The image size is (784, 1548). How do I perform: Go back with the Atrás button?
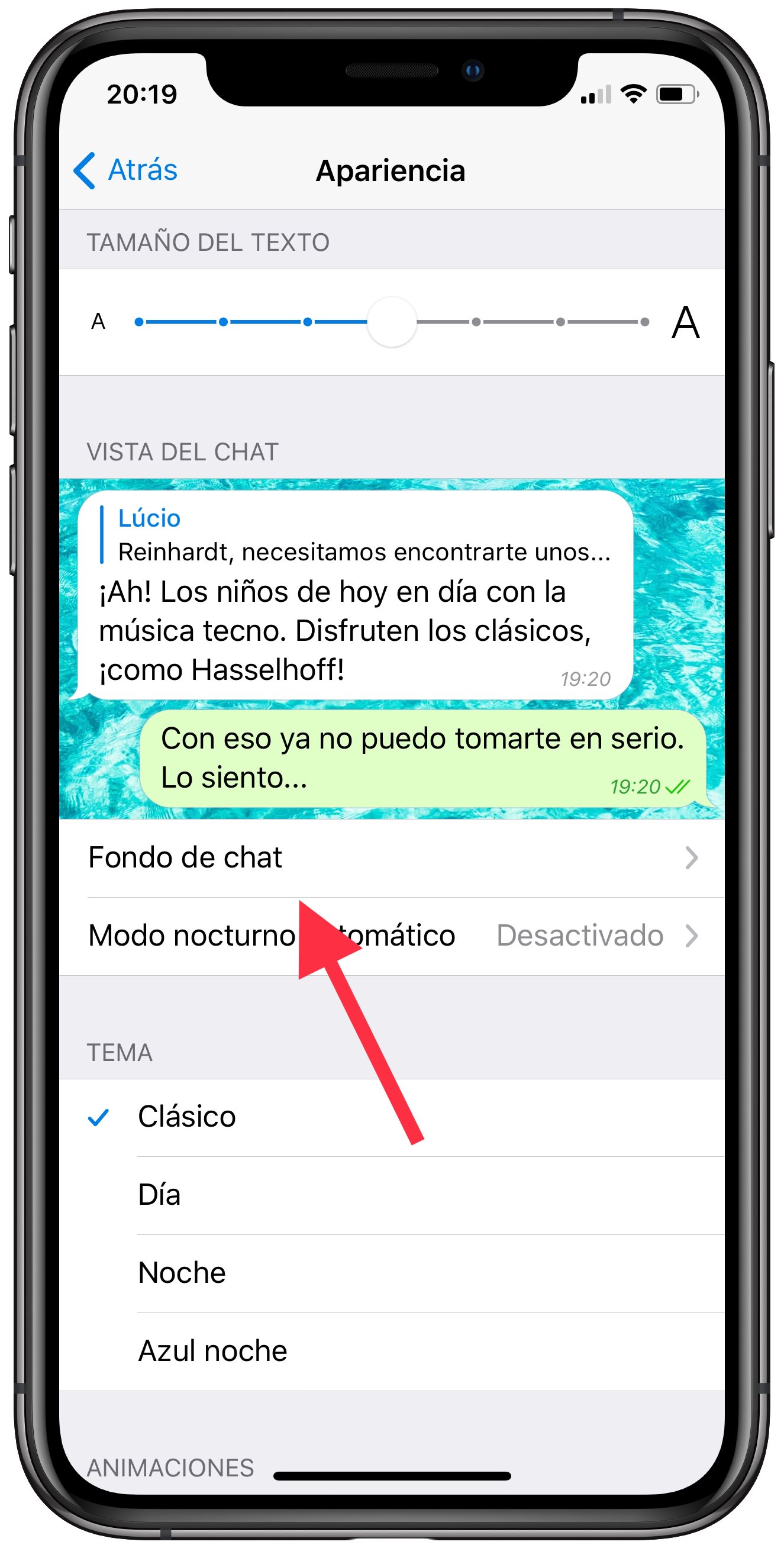point(126,170)
